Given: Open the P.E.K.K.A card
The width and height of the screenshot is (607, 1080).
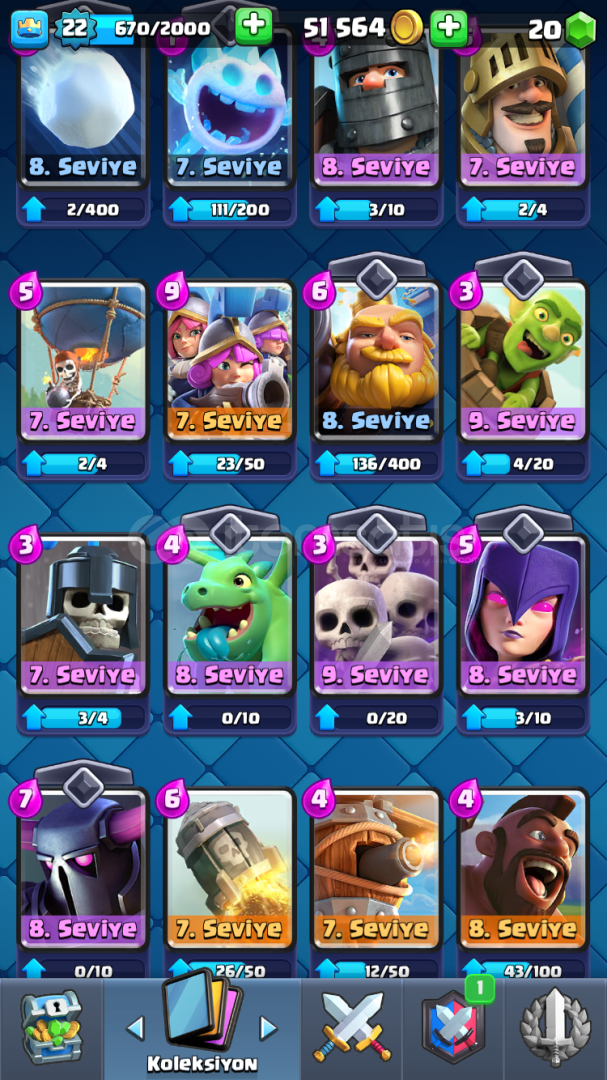Looking at the screenshot, I should [x=83, y=866].
